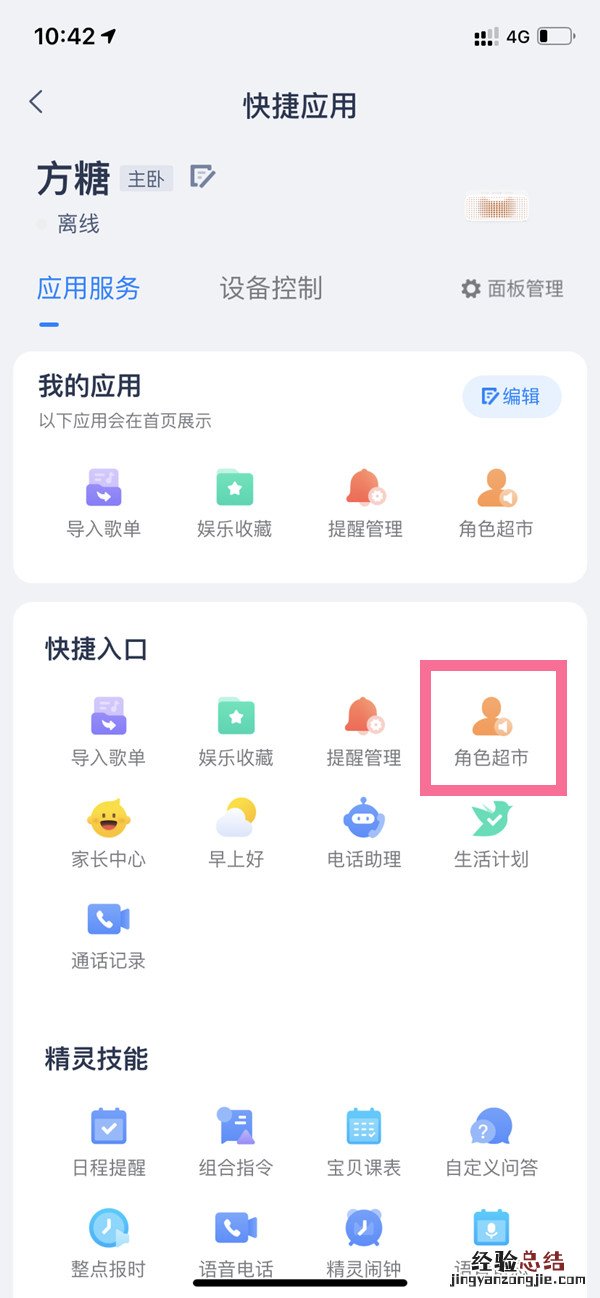Check the 宝贝课表 skill
600x1298 pixels.
click(x=364, y=1141)
